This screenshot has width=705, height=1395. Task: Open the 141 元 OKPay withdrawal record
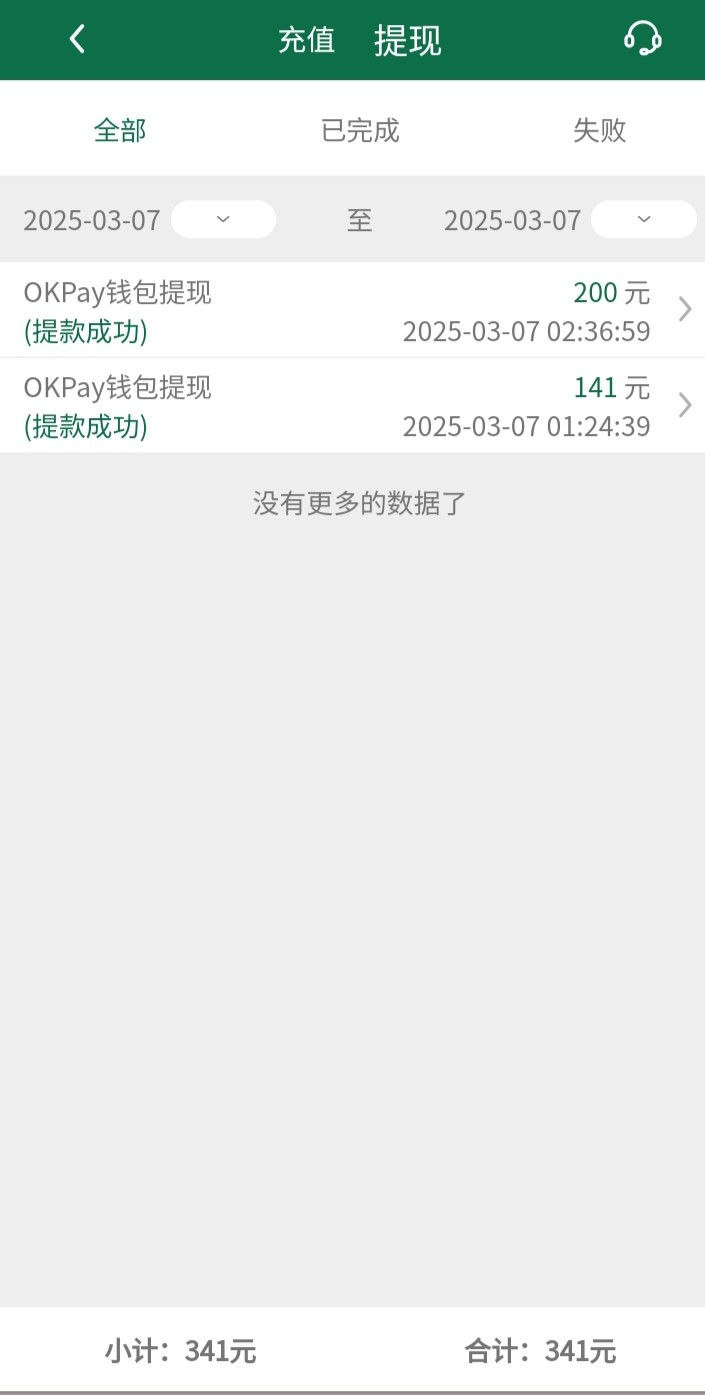tap(352, 405)
